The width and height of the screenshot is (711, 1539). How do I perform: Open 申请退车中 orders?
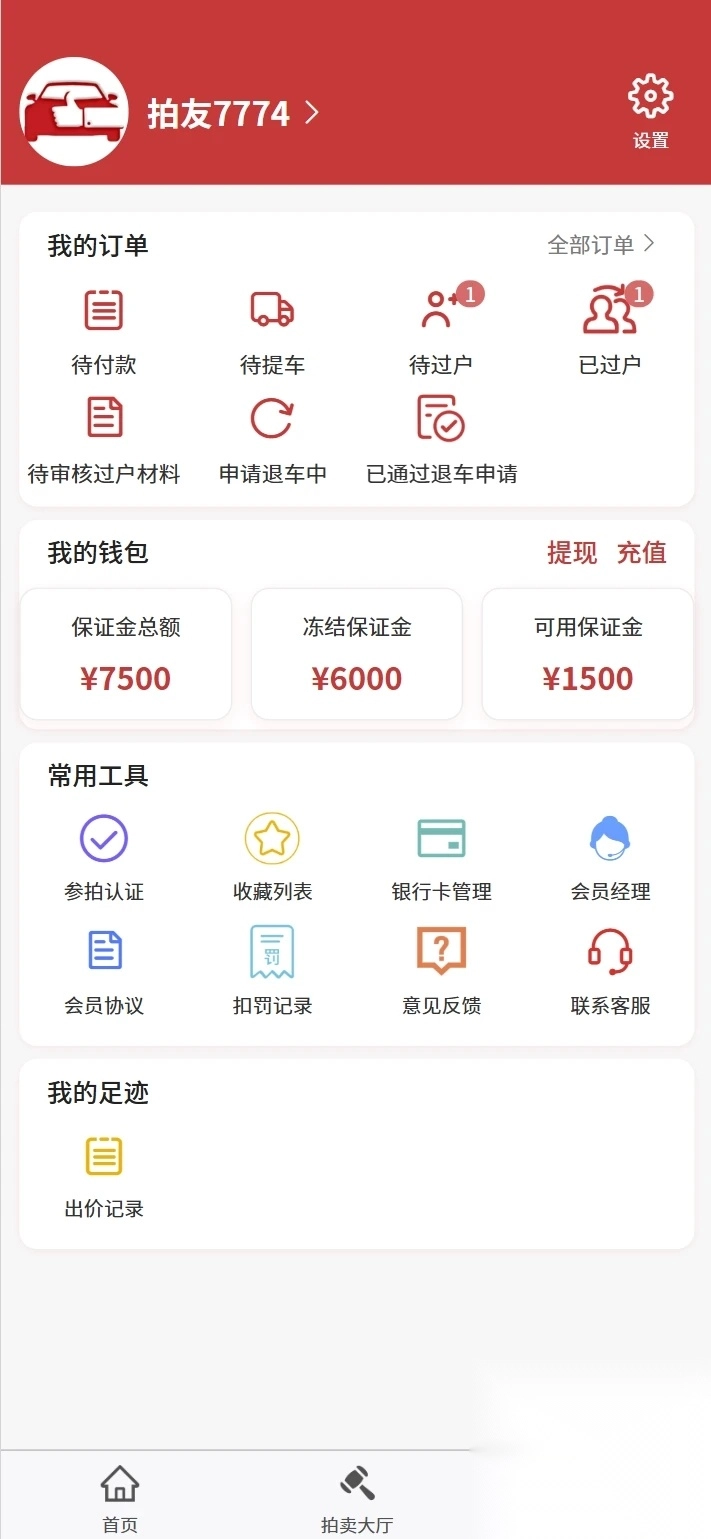272,438
